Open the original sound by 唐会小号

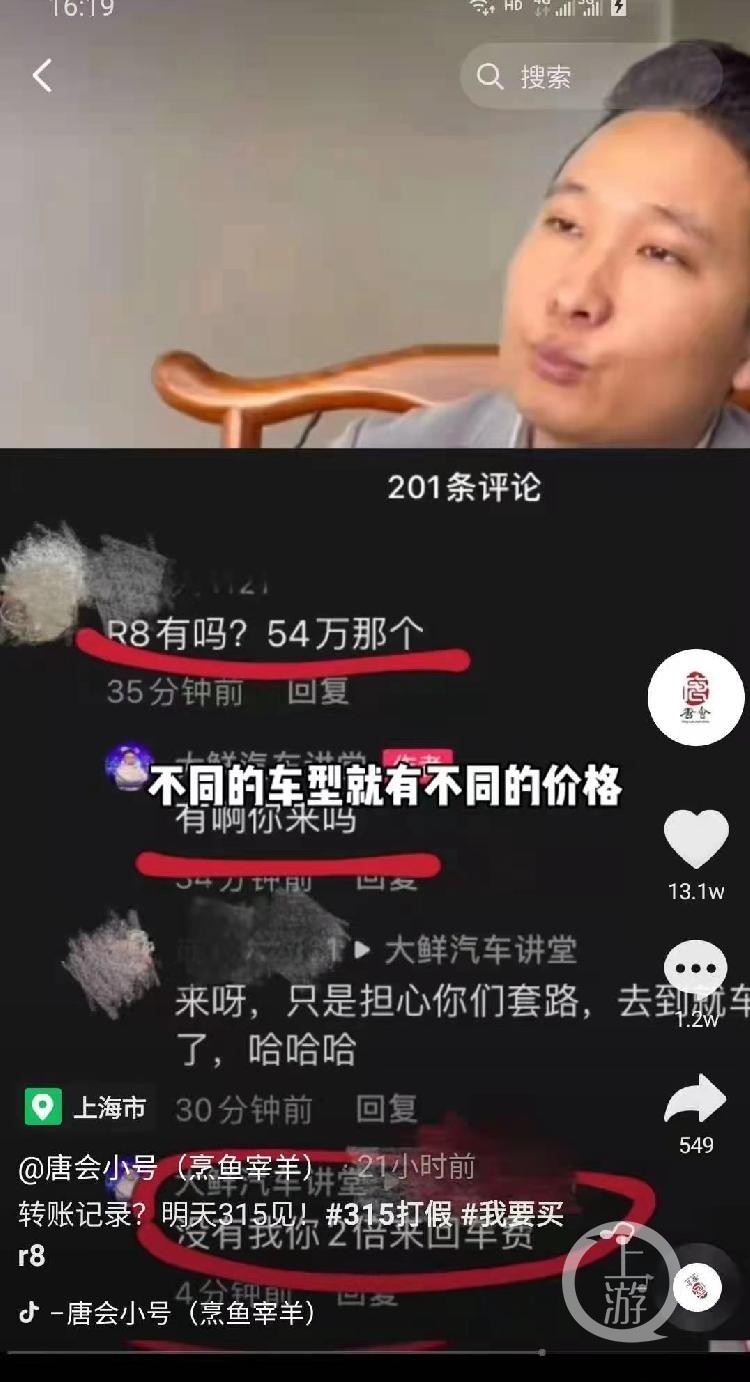(x=182, y=1312)
